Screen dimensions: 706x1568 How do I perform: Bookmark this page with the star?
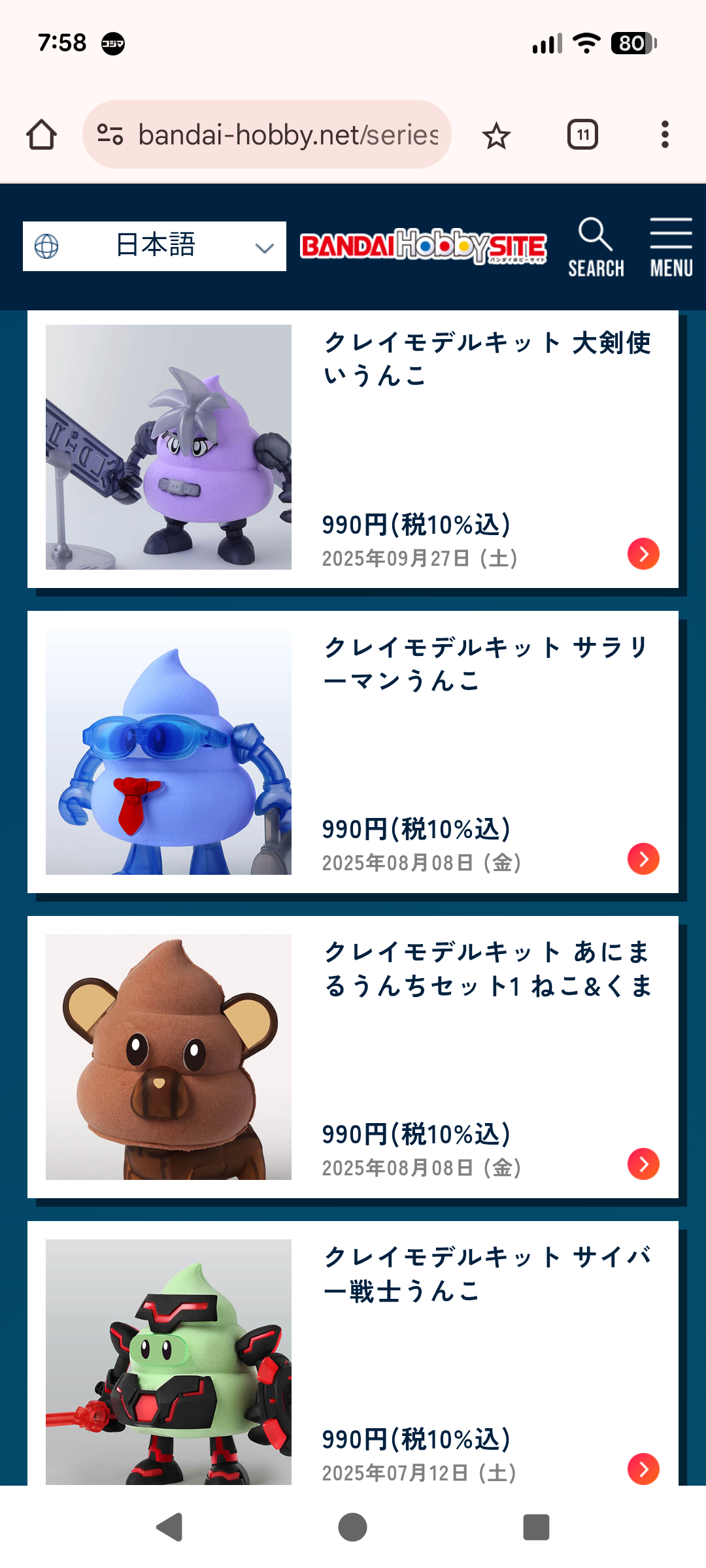(496, 136)
